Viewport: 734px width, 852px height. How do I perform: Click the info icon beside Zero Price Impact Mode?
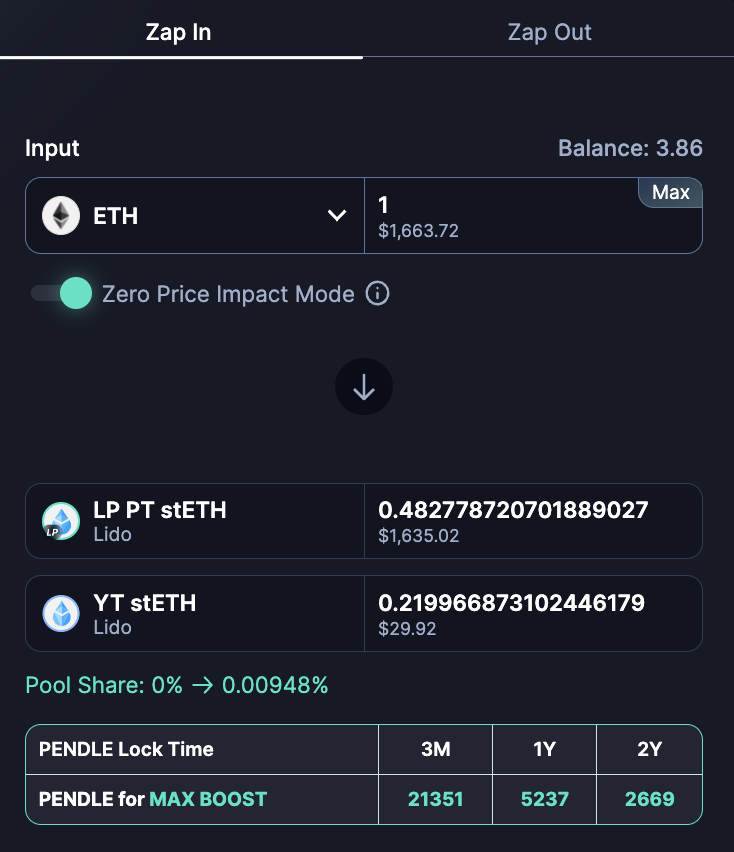tap(378, 294)
